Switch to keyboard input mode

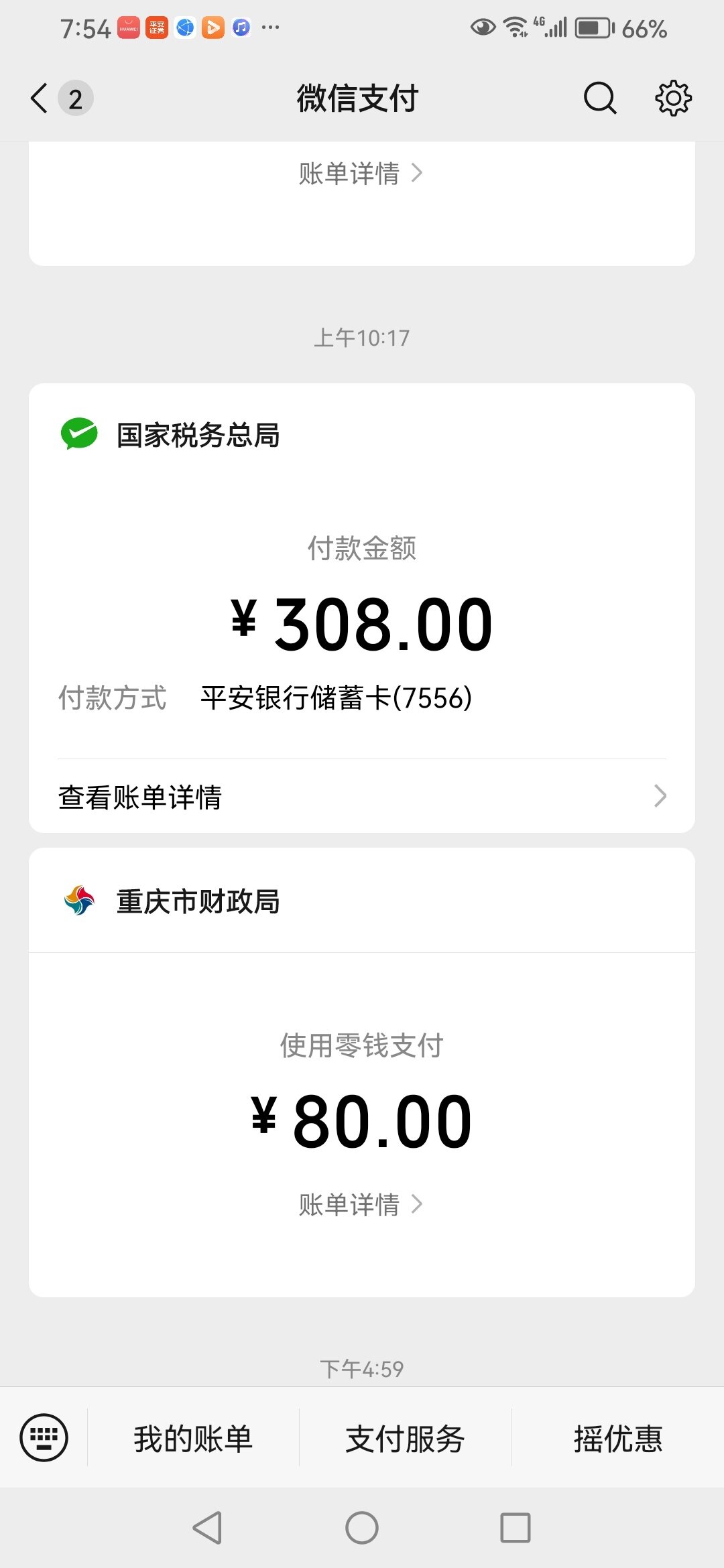click(x=44, y=1437)
